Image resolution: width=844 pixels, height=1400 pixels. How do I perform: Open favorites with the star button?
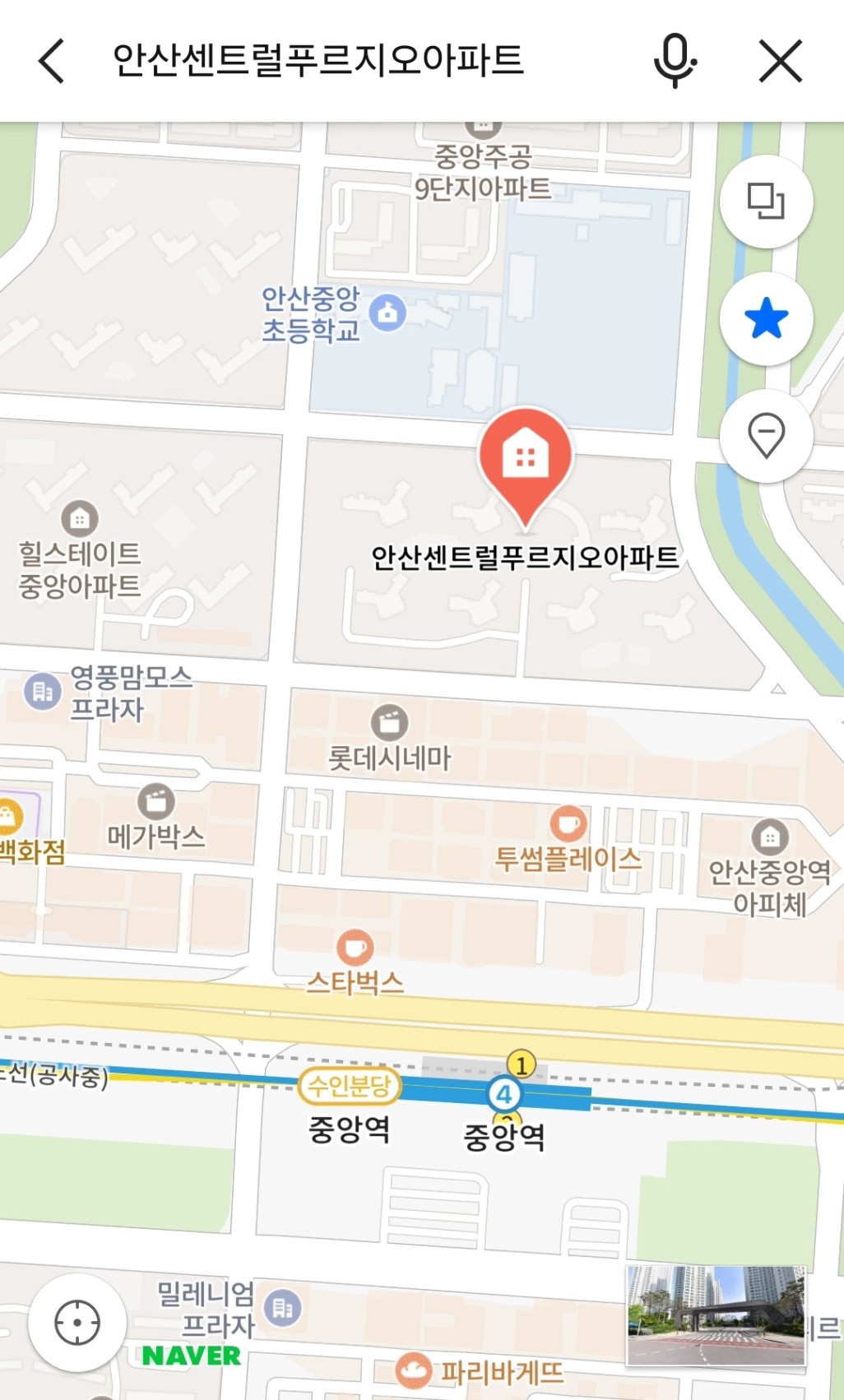[766, 318]
